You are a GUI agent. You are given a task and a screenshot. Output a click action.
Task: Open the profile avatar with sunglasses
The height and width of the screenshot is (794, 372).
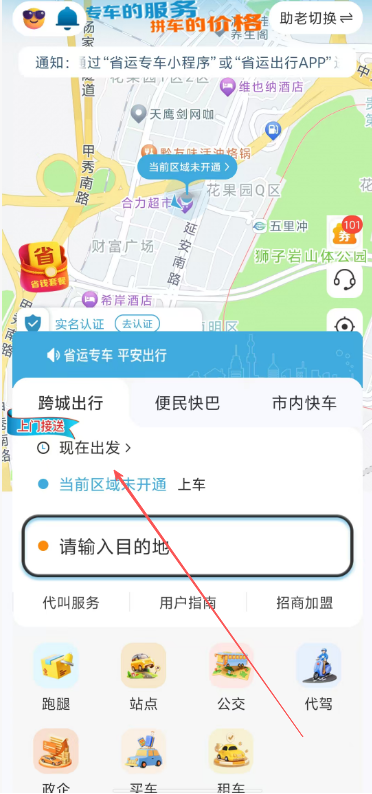34,18
